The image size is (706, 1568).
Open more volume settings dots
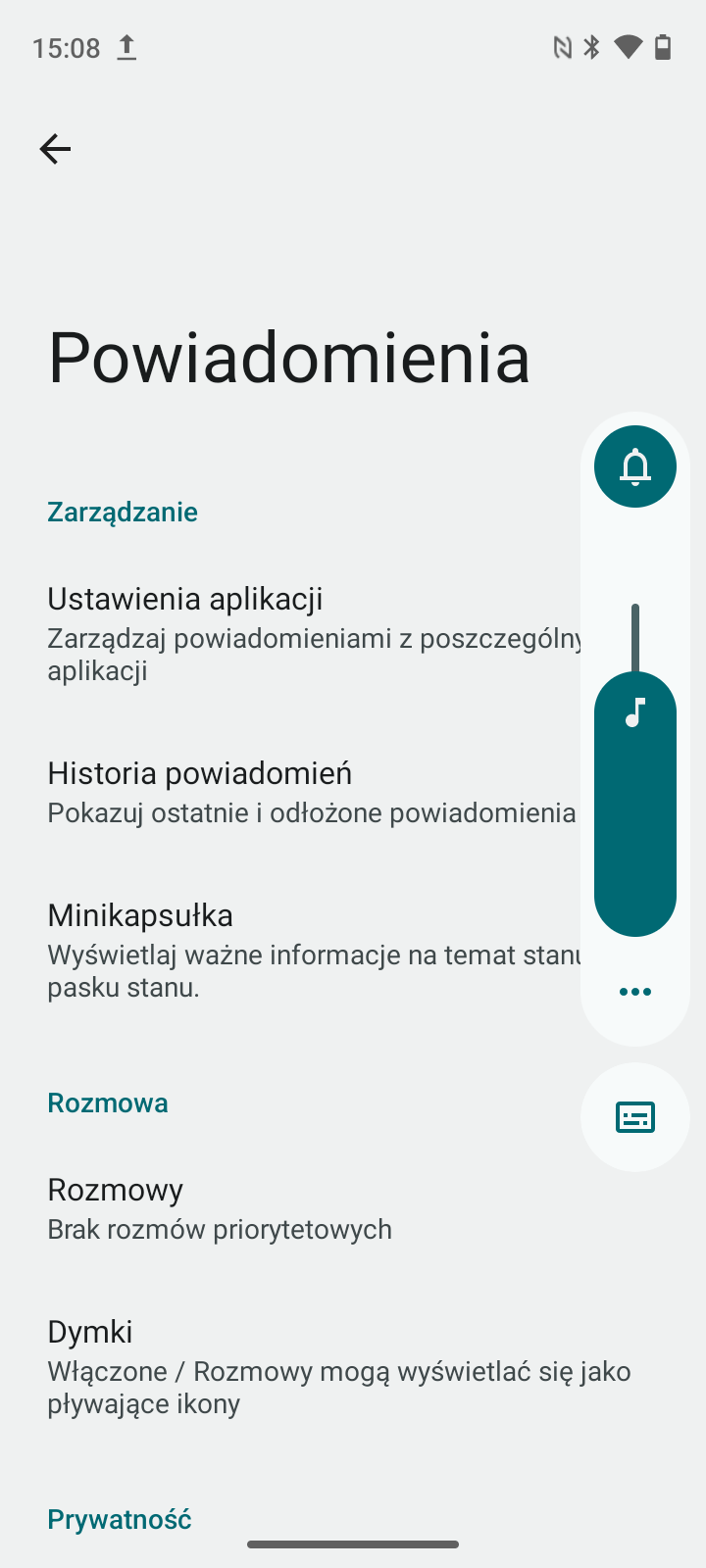click(635, 992)
